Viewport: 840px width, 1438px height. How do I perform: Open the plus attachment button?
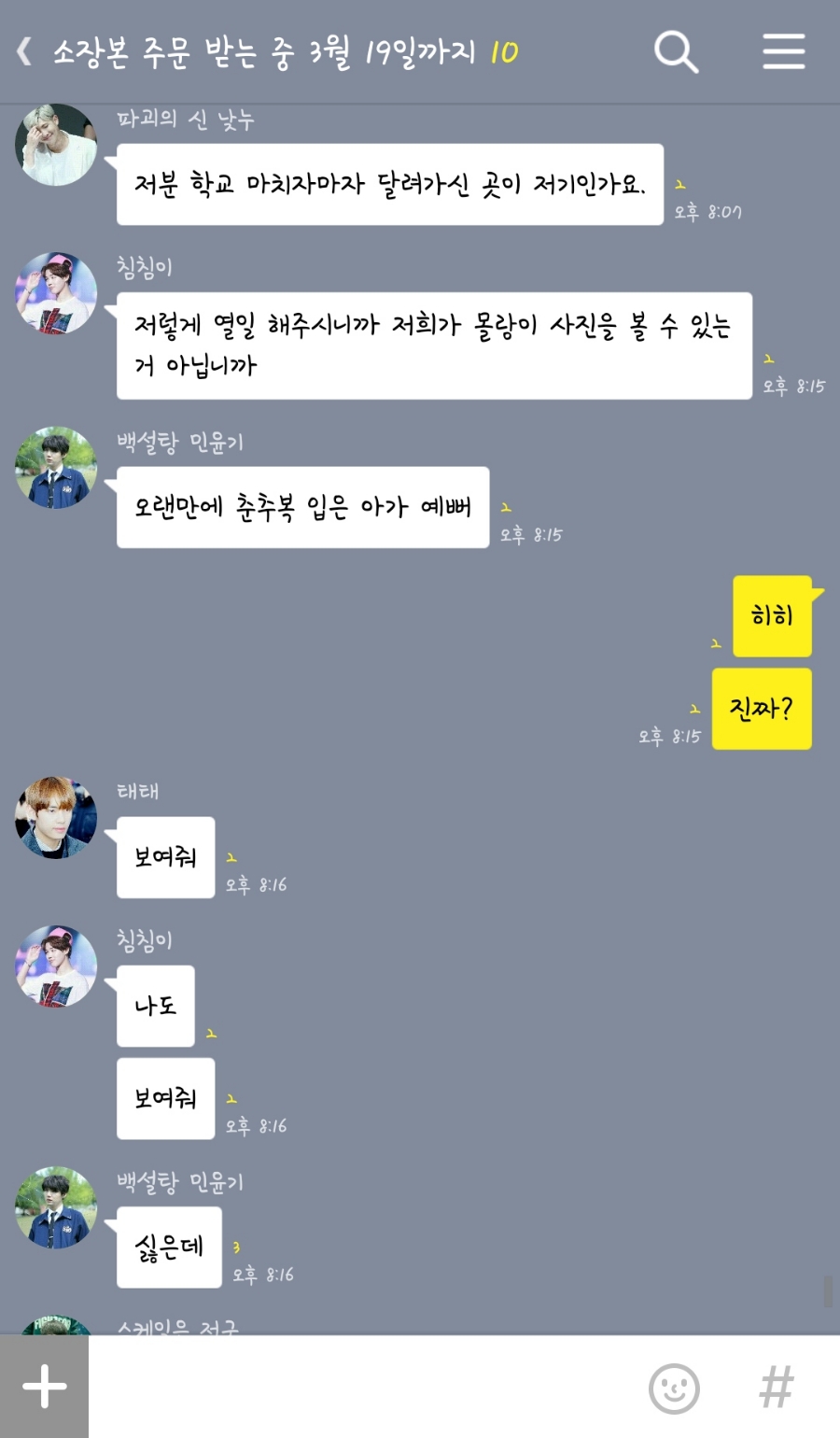44,1387
